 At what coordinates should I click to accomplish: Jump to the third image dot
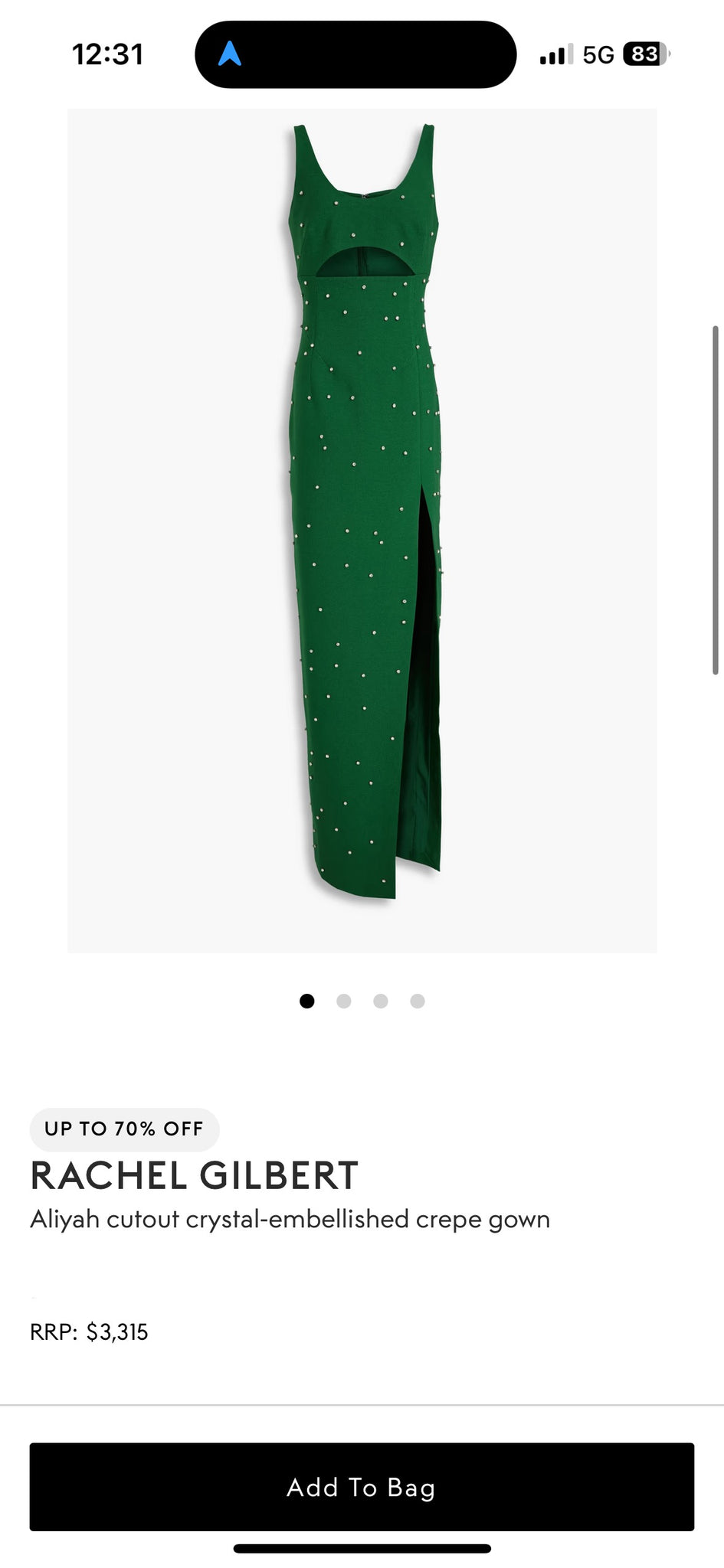(381, 1001)
